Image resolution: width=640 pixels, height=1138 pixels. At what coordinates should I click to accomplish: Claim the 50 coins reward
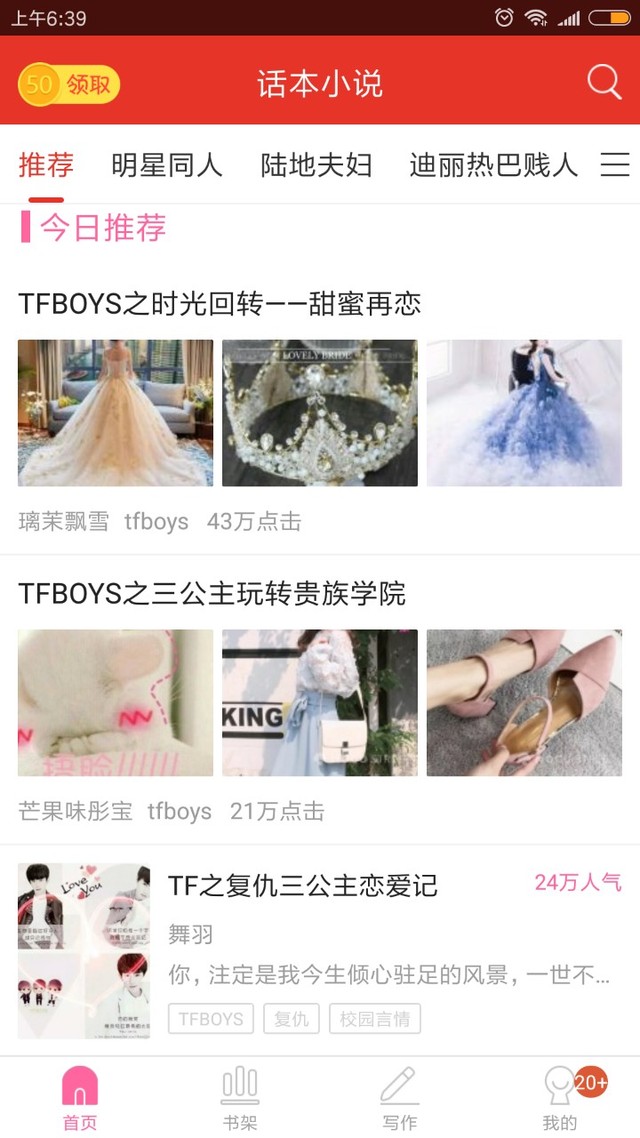(x=69, y=84)
